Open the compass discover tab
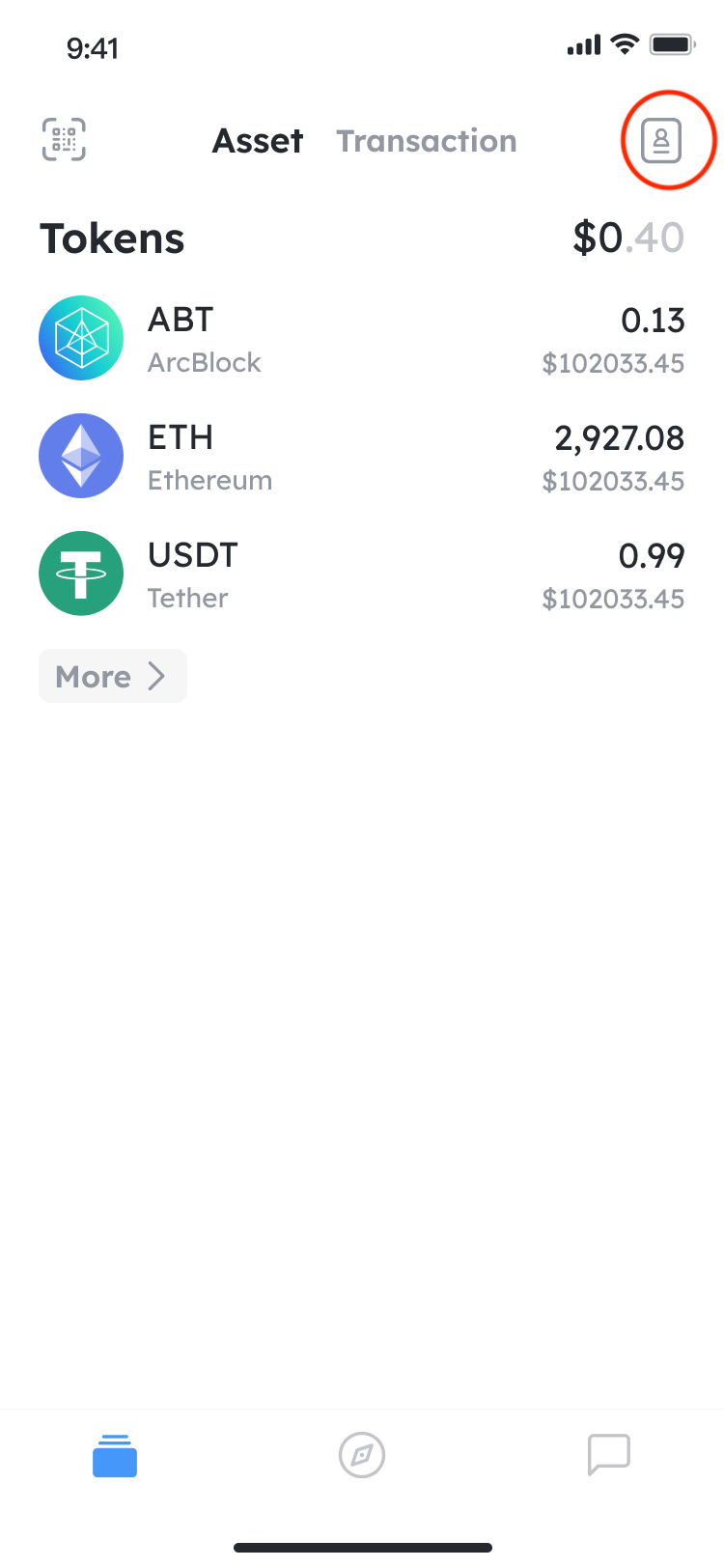Viewport: 724px width, 1568px height. click(x=362, y=1455)
